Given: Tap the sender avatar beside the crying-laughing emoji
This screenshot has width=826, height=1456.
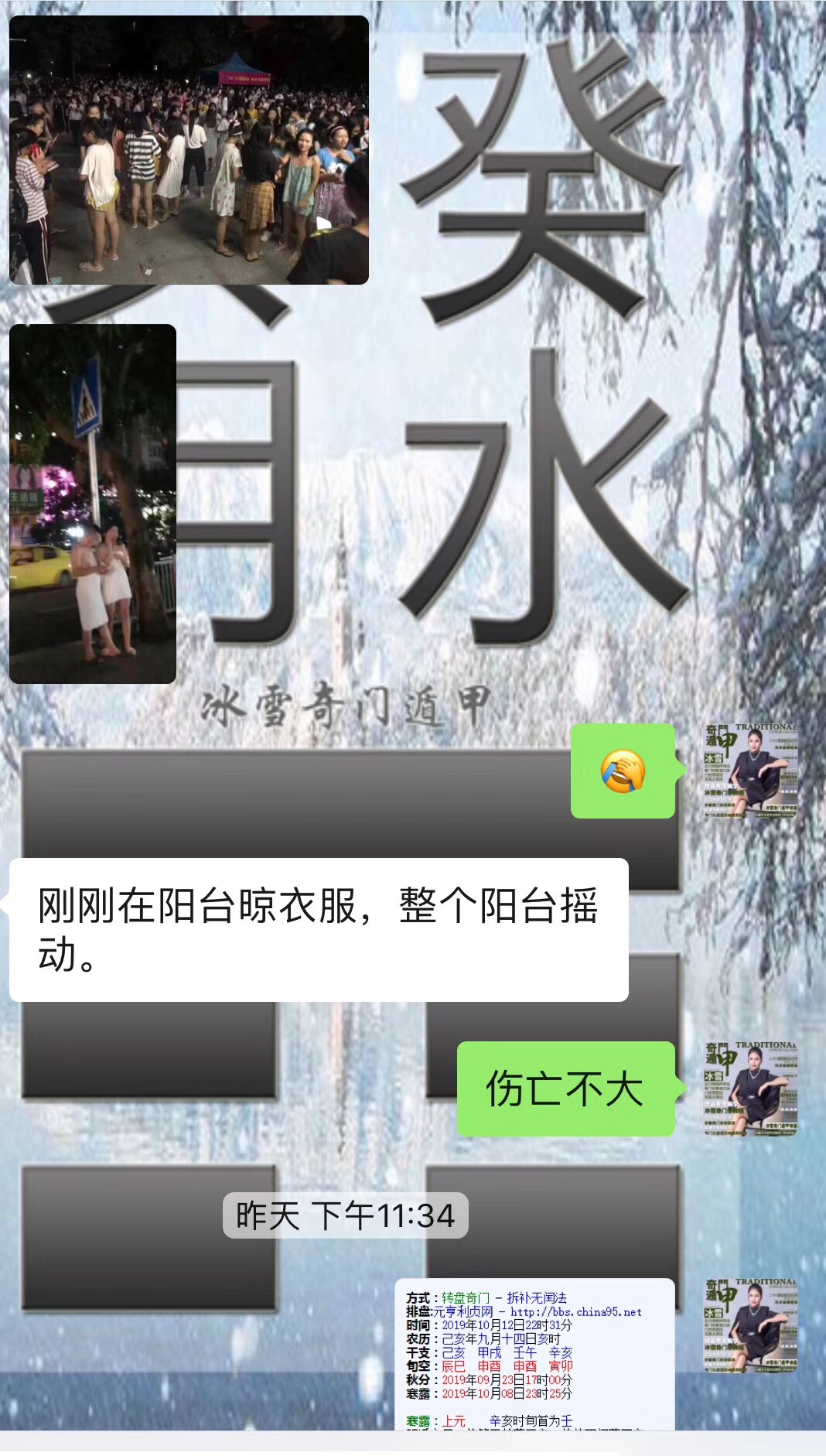Looking at the screenshot, I should point(750,771).
